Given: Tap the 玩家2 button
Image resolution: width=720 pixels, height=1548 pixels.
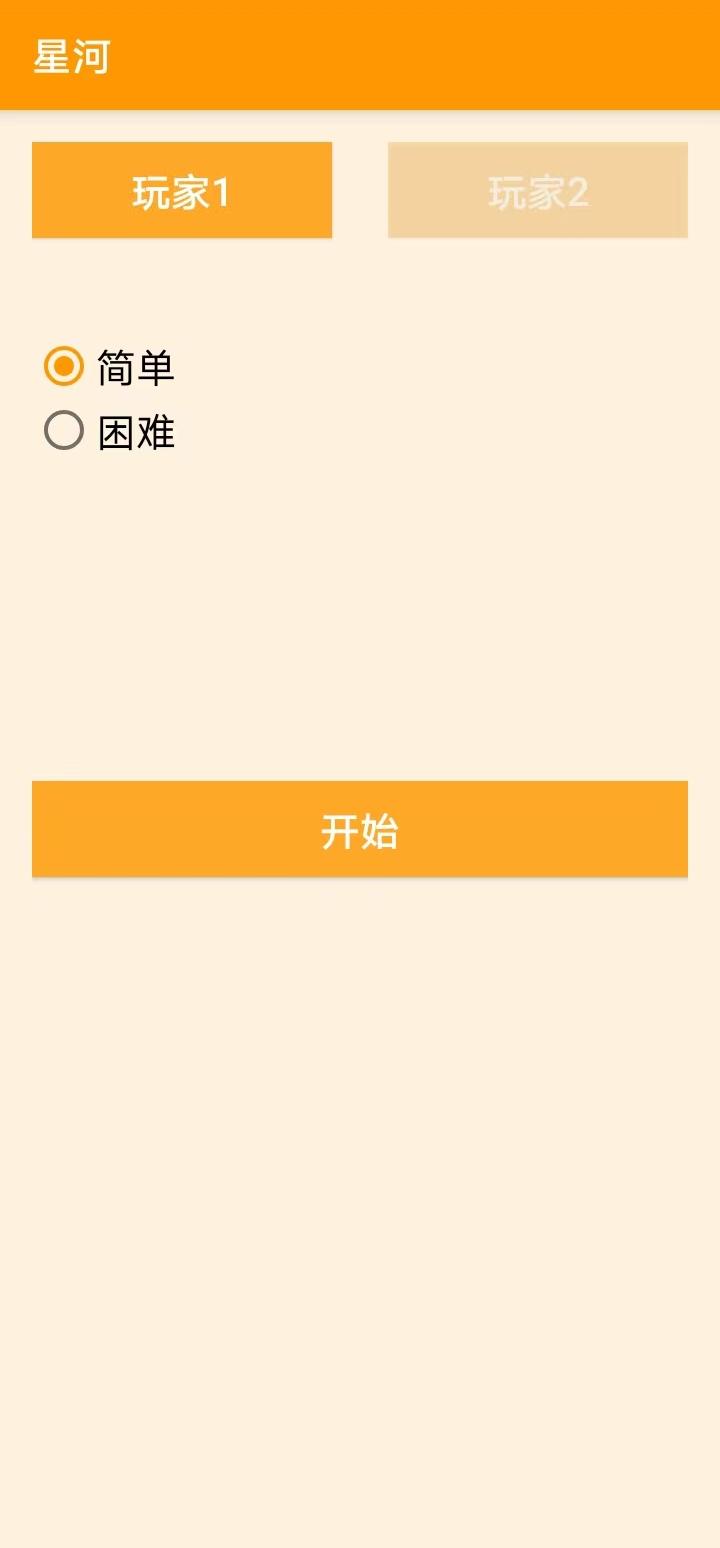Looking at the screenshot, I should [538, 190].
